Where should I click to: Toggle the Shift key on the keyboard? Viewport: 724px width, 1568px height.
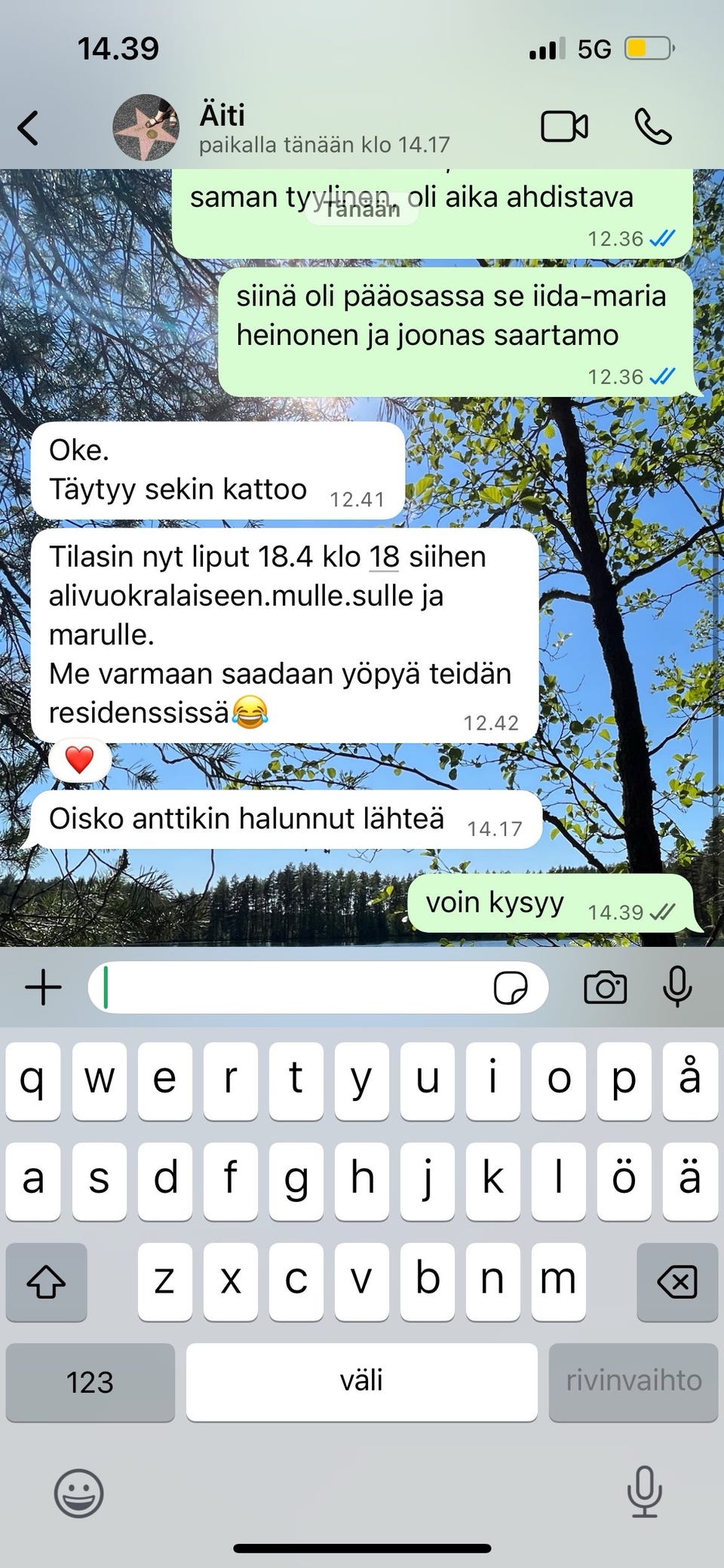point(46,1281)
